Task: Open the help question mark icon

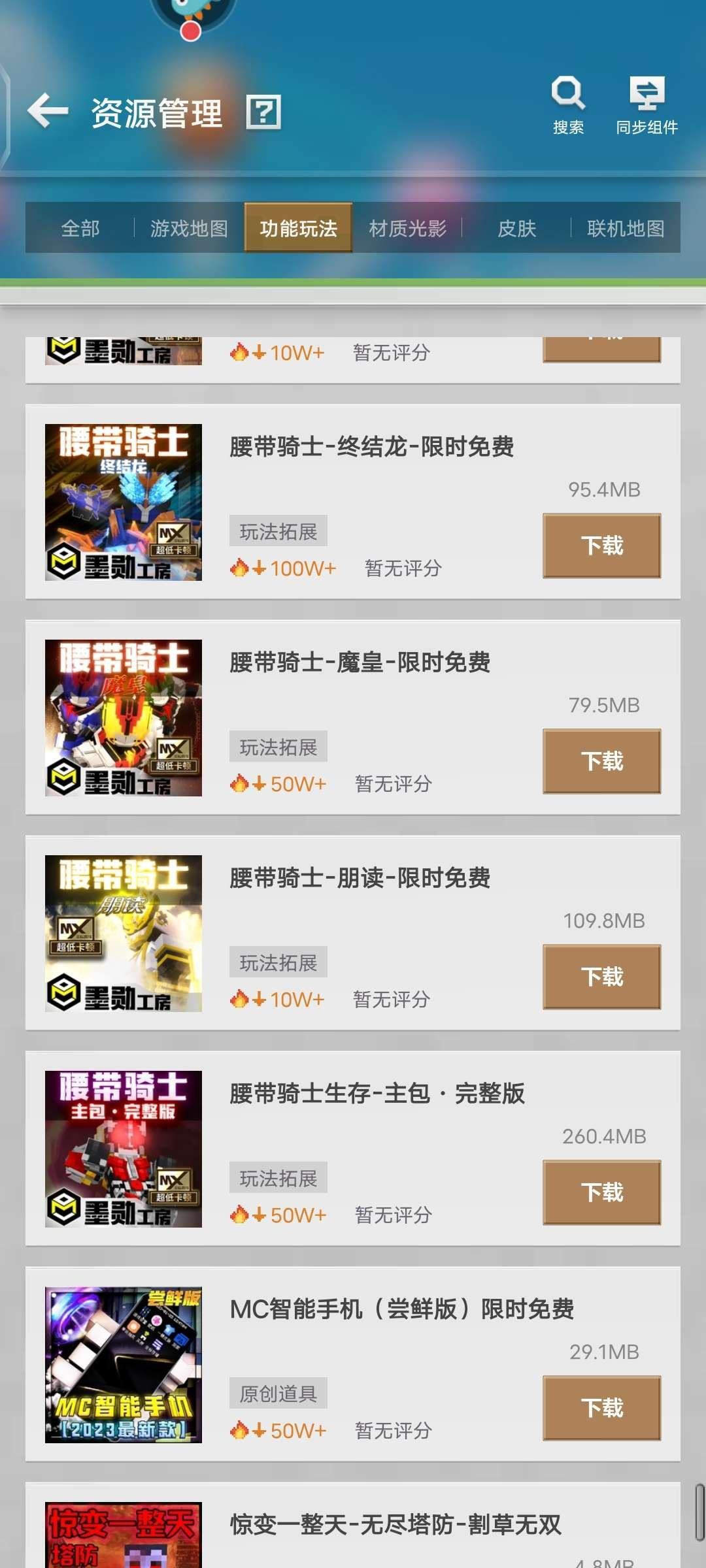Action: 263,112
